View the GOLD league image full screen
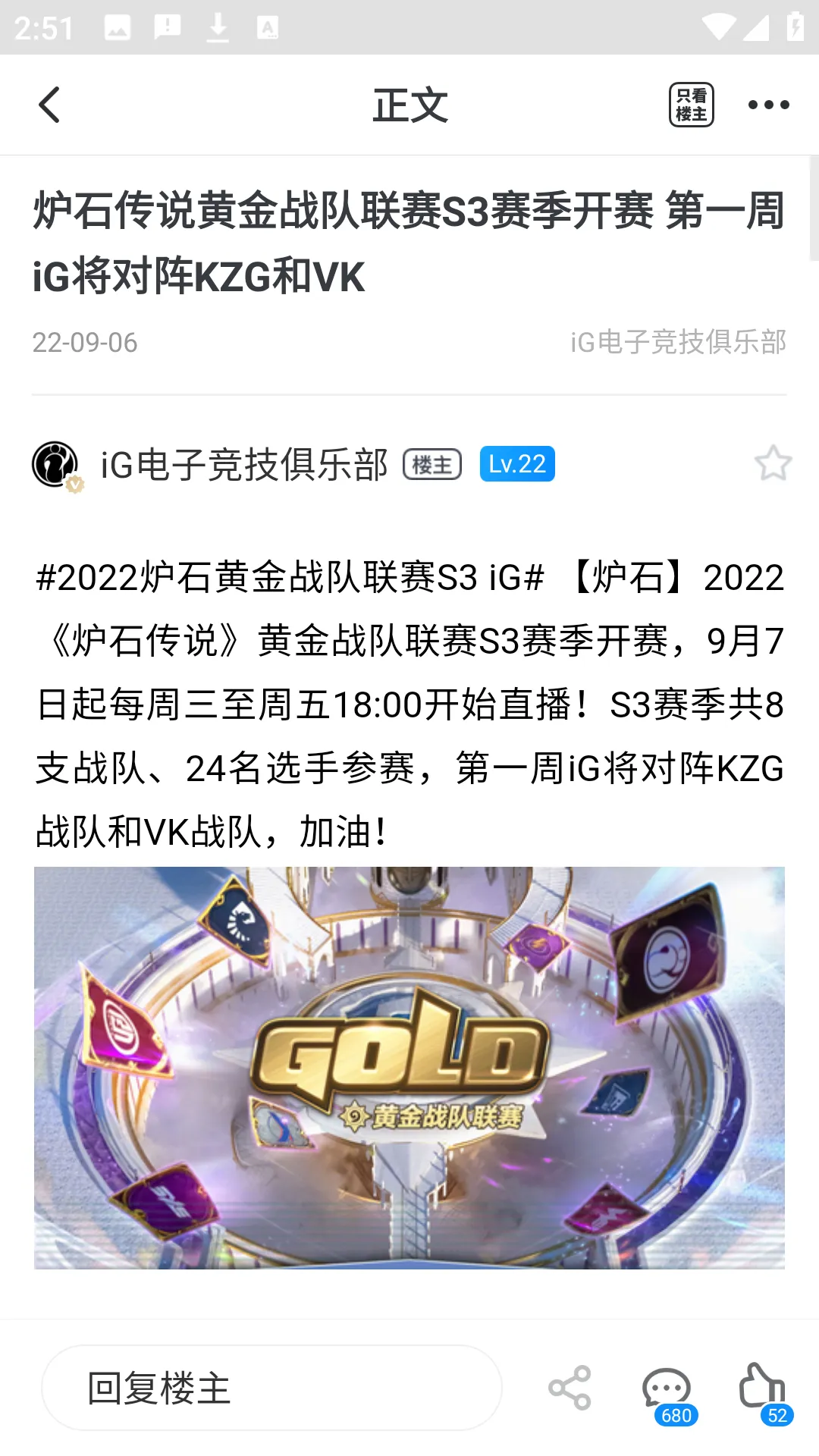Viewport: 819px width, 1456px height. (409, 1068)
